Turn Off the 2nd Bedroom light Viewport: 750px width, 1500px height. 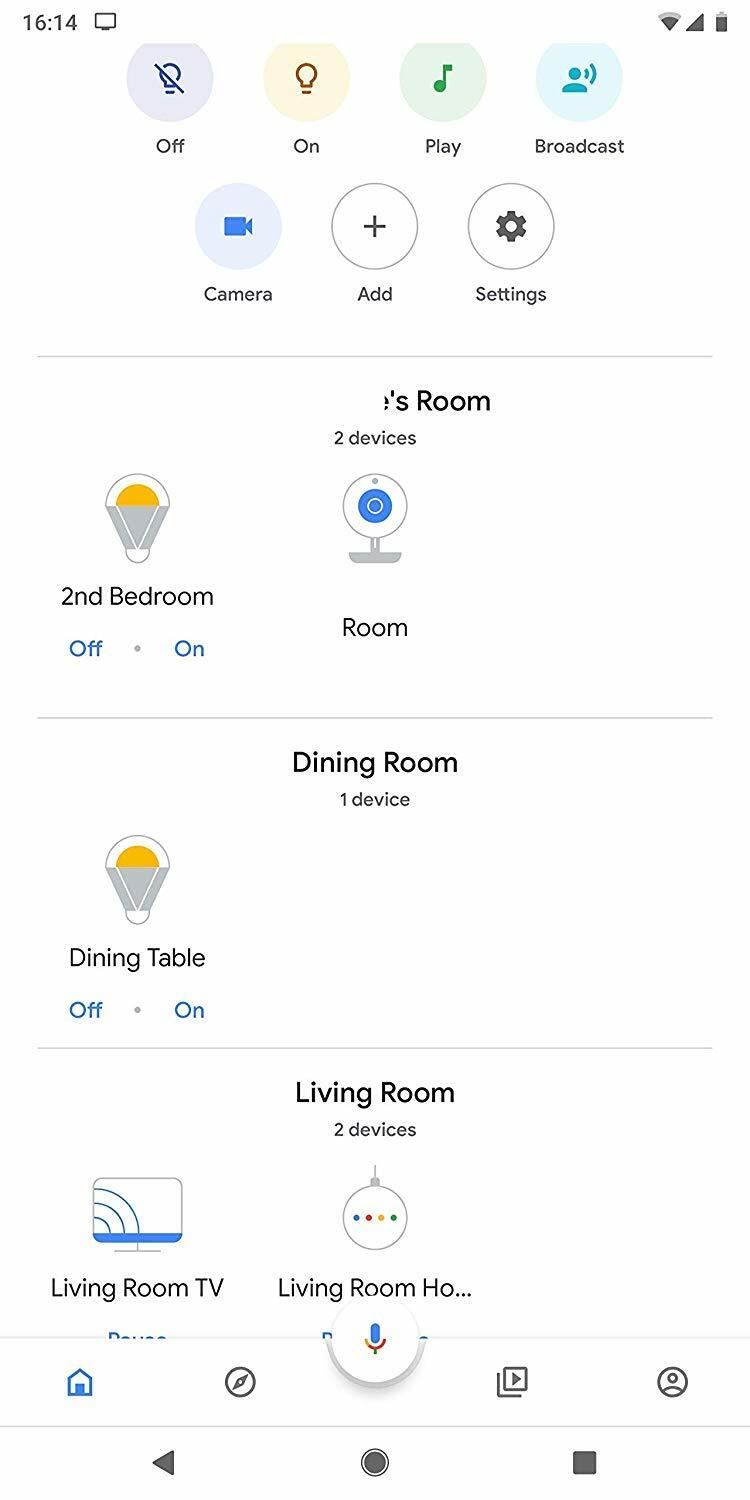[x=85, y=648]
